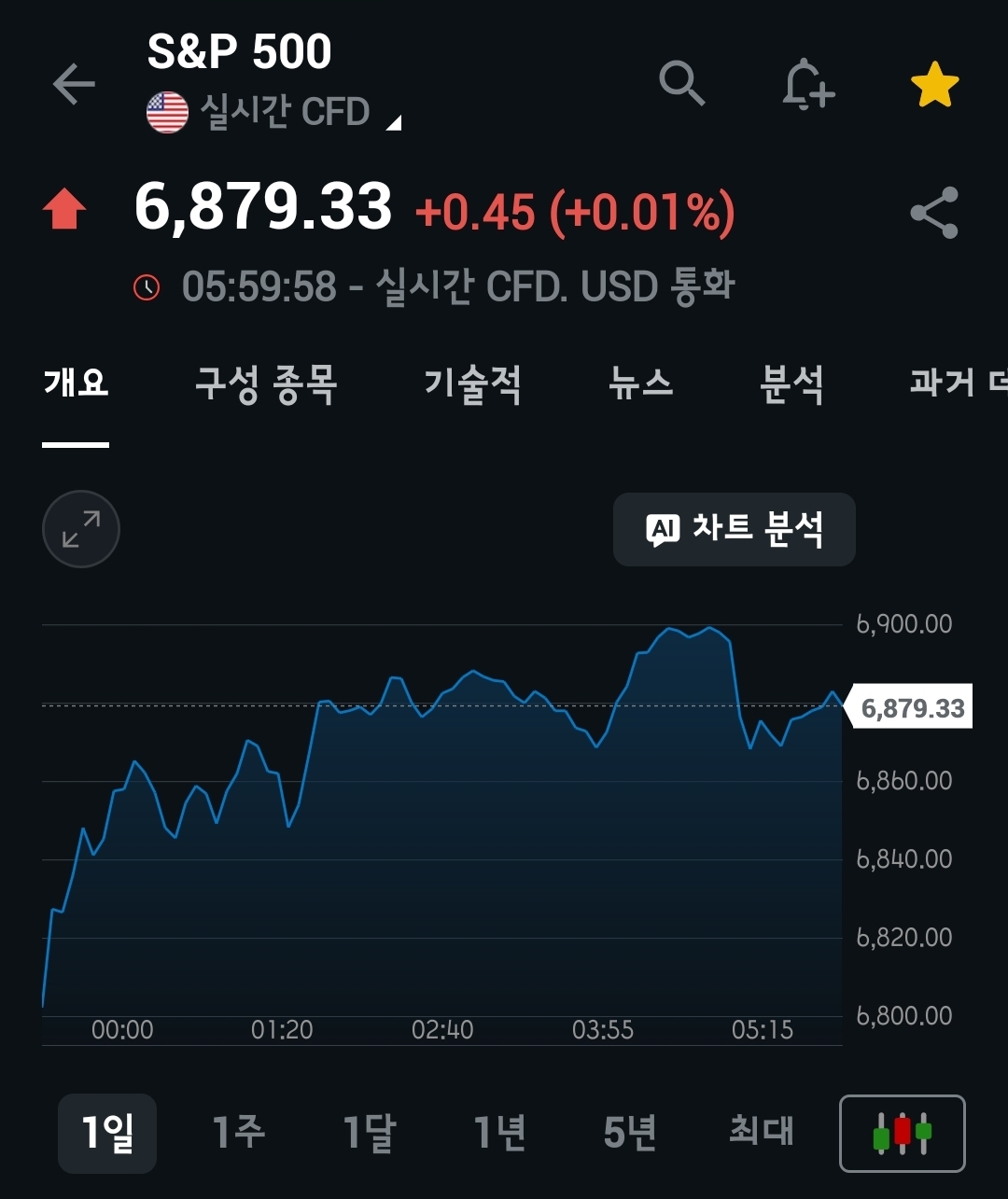Select the 개요 tab
The height and width of the screenshot is (1199, 1008).
[x=76, y=383]
